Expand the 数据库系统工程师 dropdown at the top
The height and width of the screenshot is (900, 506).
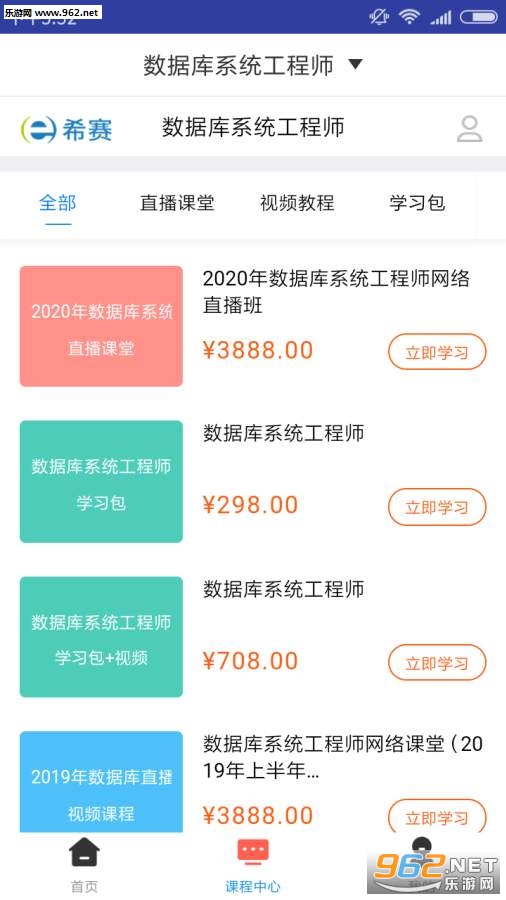point(253,65)
